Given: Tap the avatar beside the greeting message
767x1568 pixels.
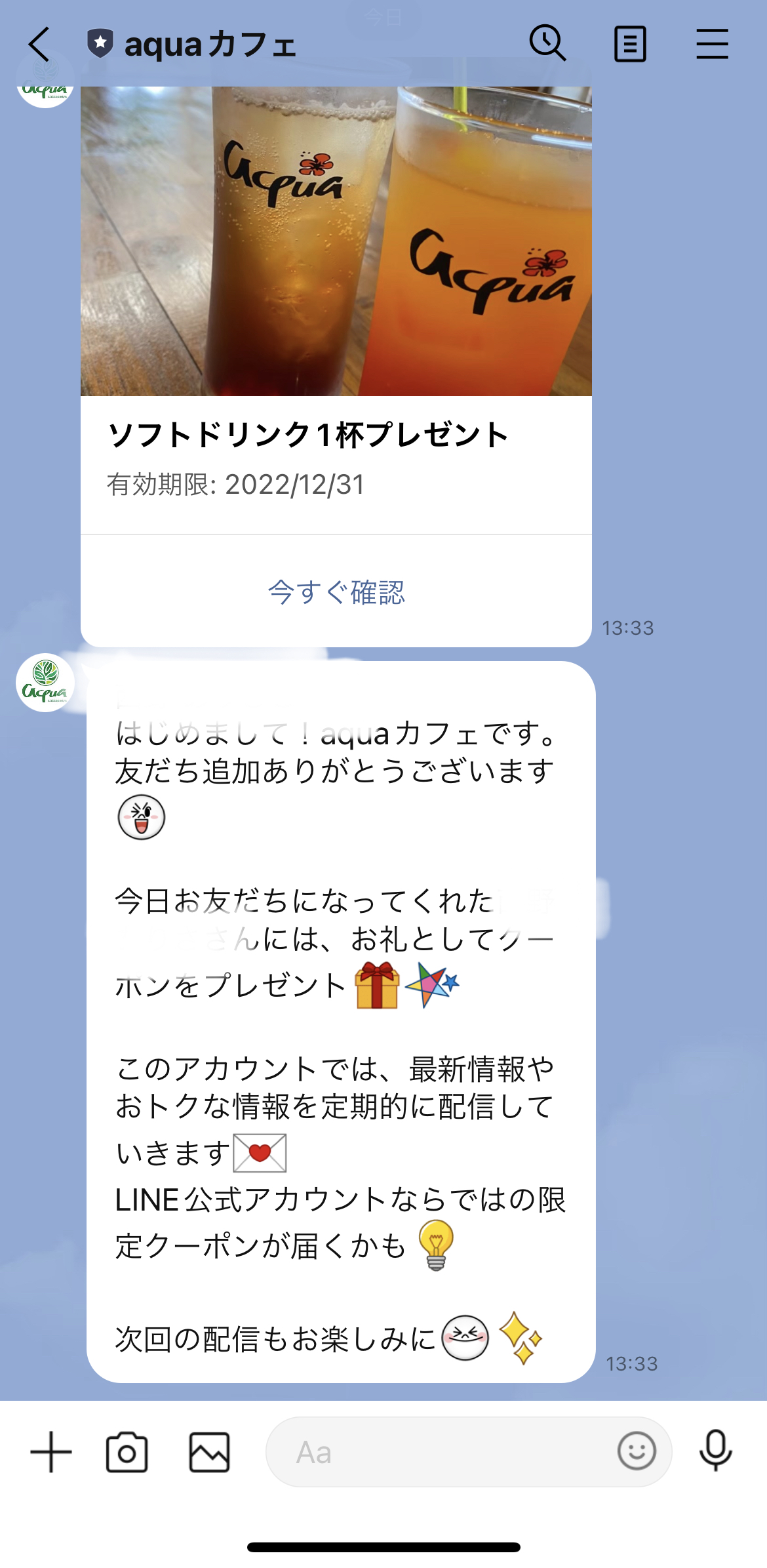Looking at the screenshot, I should coord(46,682).
